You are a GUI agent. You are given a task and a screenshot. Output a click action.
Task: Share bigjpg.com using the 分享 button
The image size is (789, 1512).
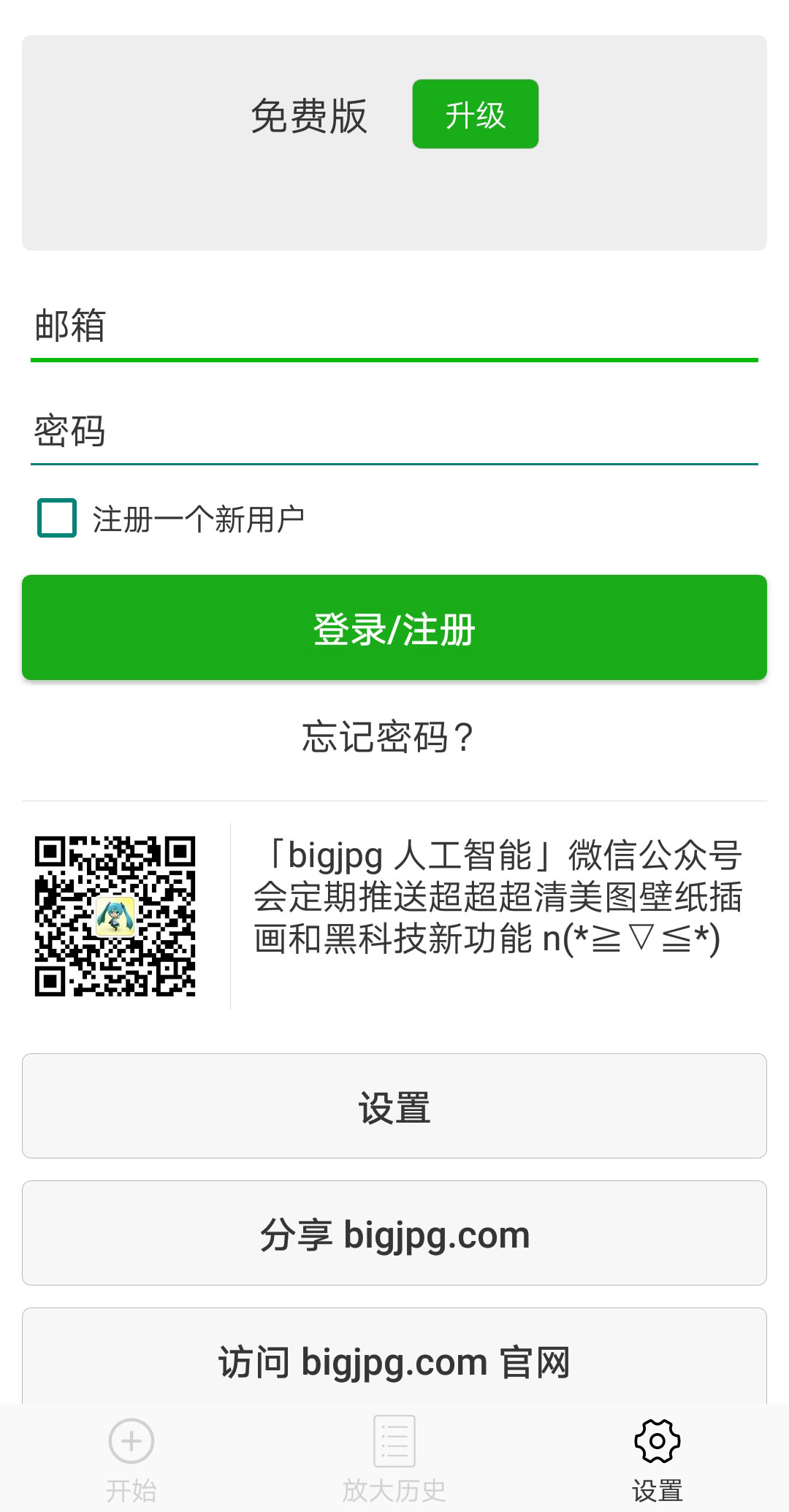(x=394, y=1233)
